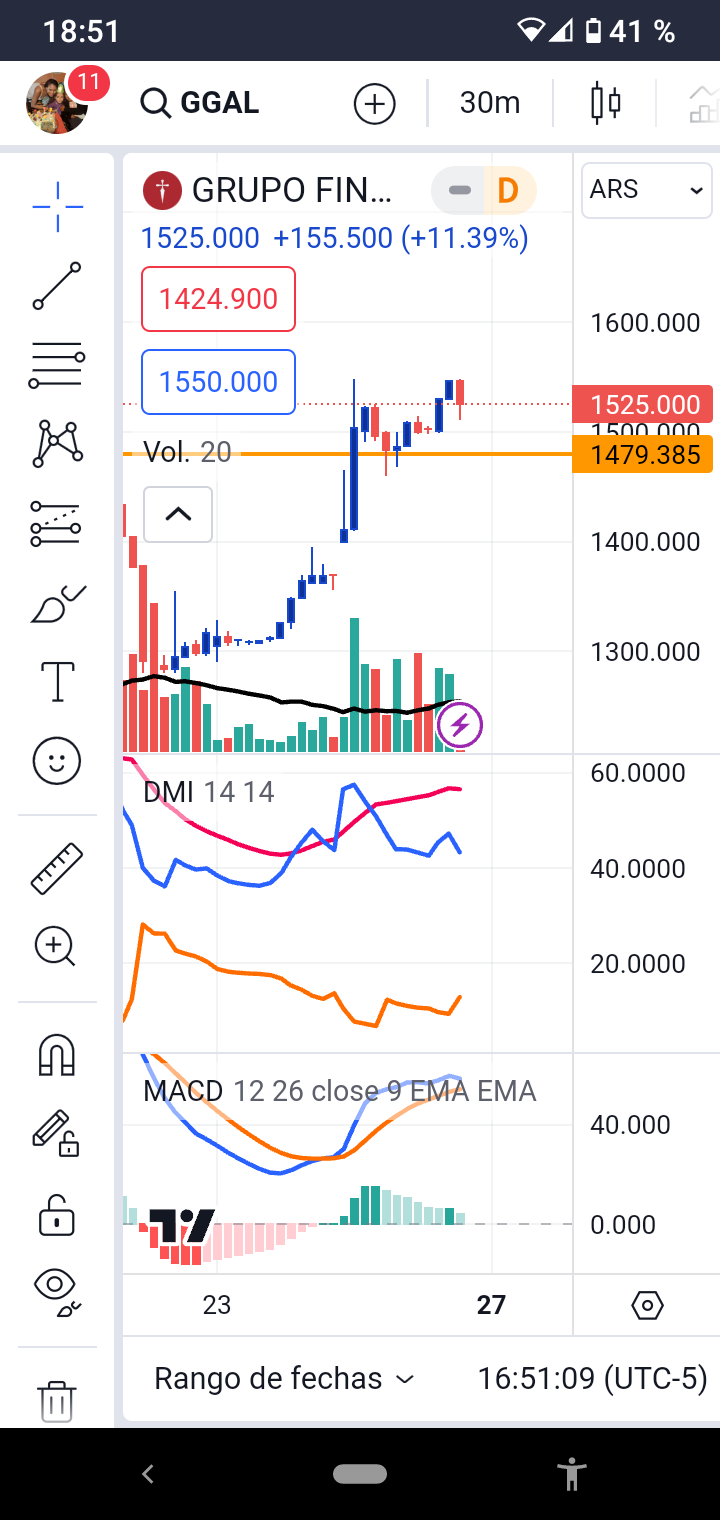720x1520 pixels.
Task: Search for the GGAL symbol
Action: point(200,103)
